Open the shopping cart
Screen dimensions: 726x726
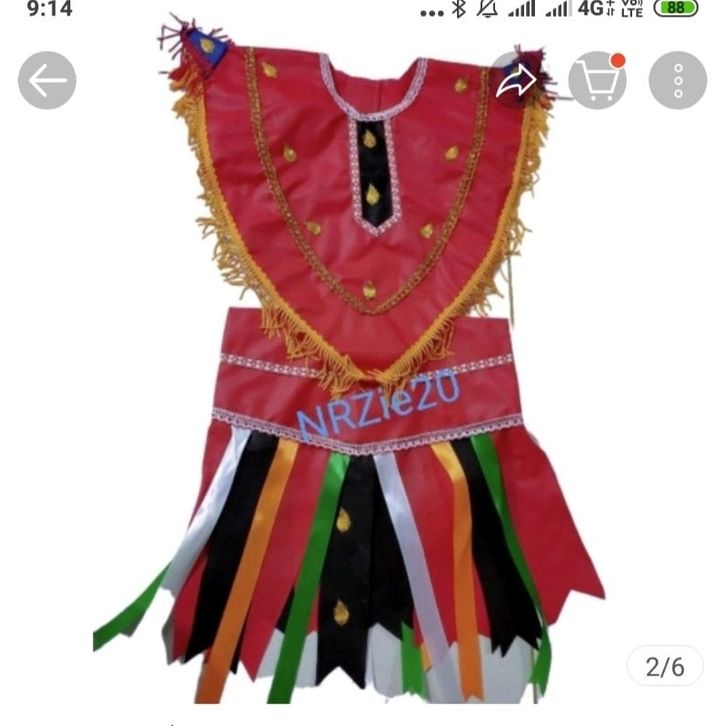597,81
